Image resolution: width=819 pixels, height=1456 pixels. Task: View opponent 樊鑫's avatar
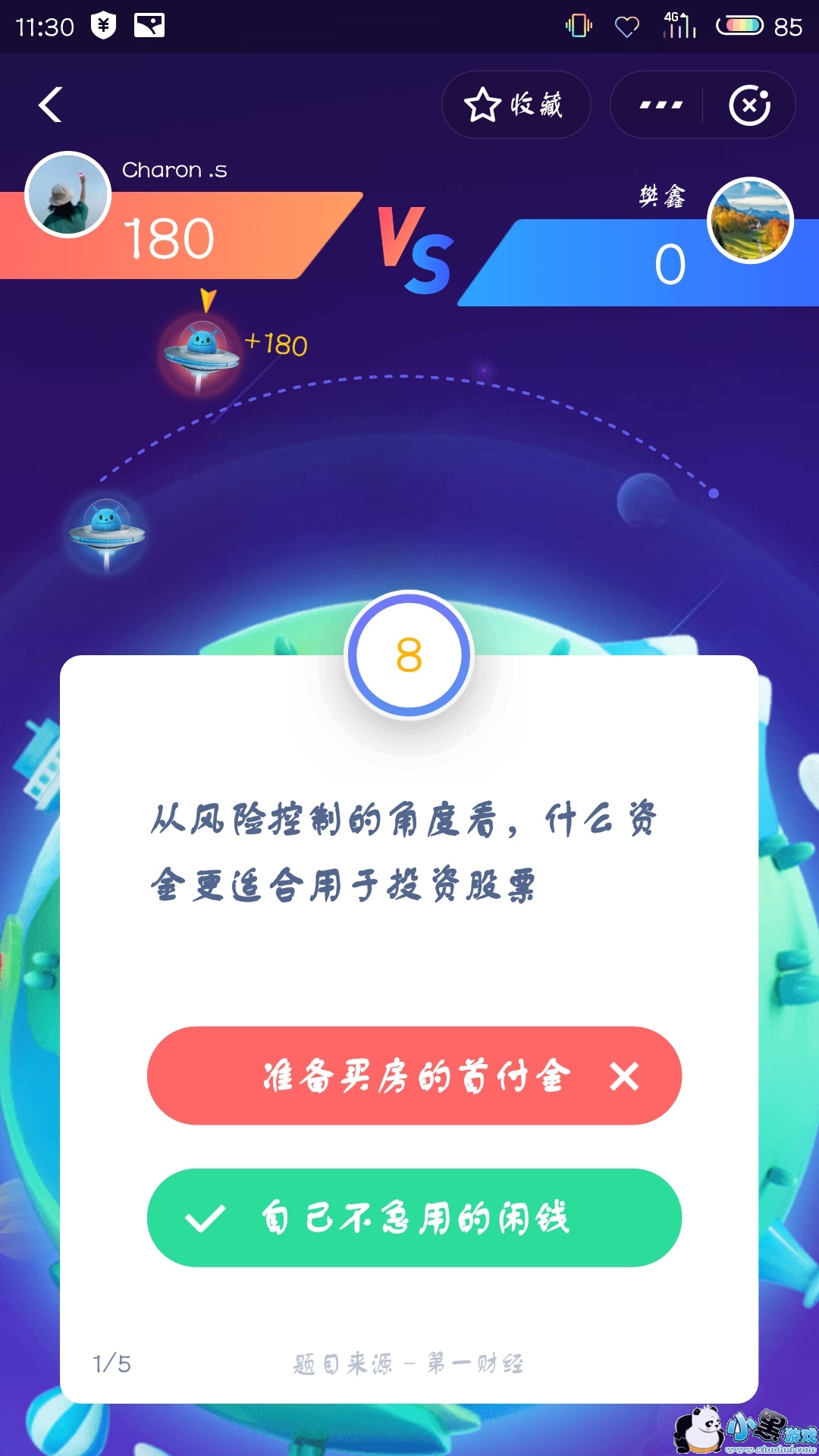tap(750, 221)
